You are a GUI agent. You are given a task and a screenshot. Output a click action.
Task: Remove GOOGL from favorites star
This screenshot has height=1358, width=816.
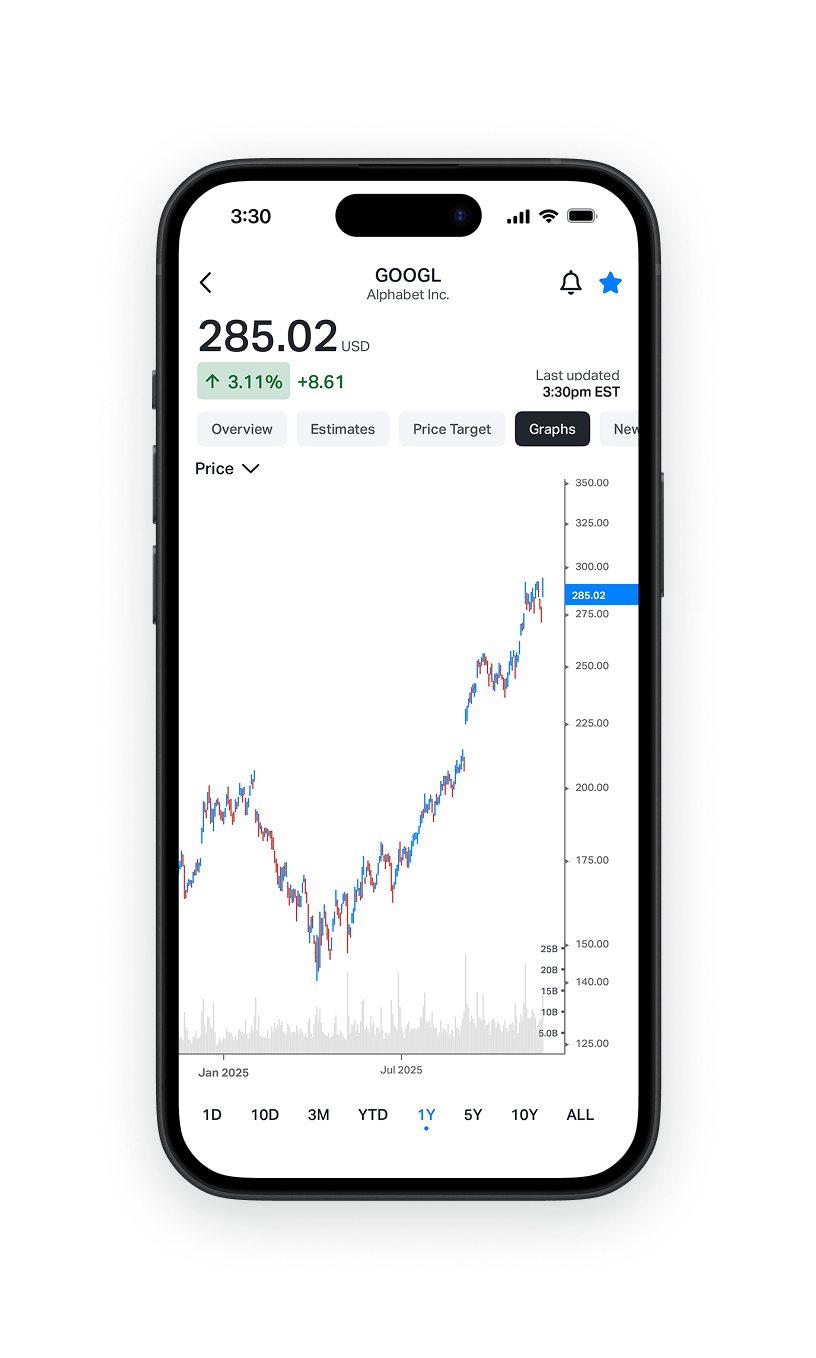pyautogui.click(x=610, y=283)
